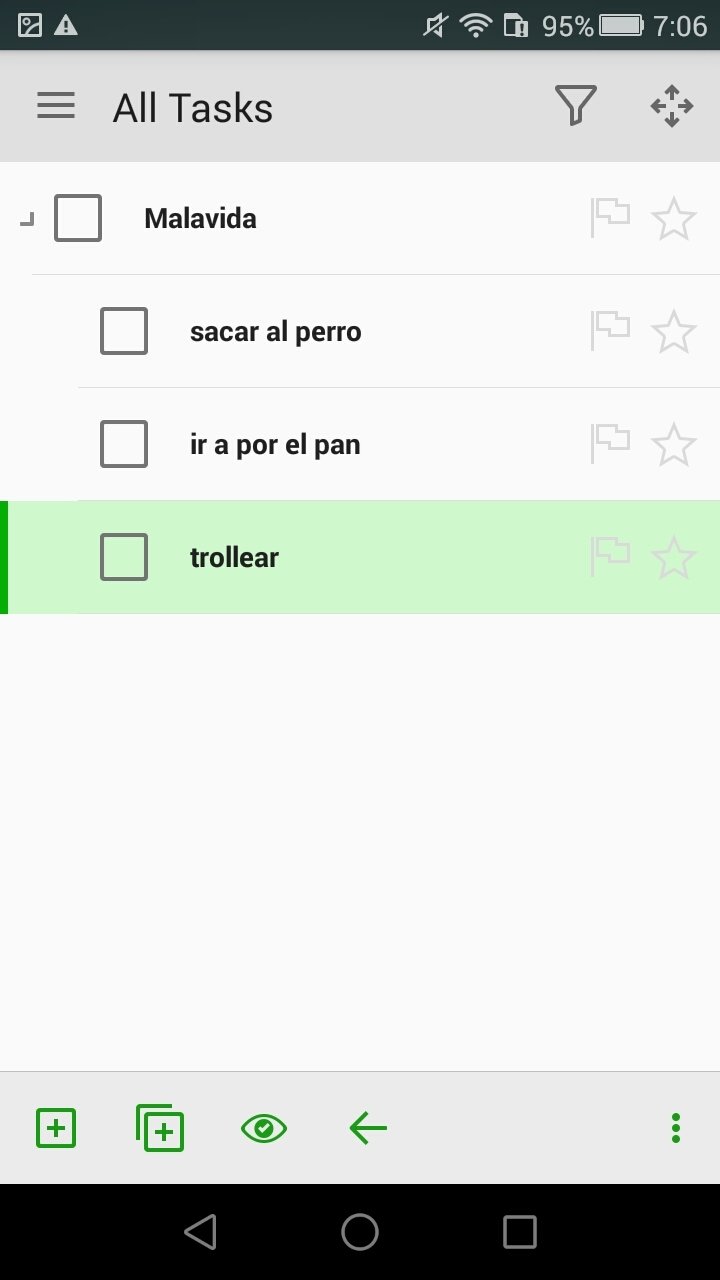720x1280 pixels.
Task: Select the ir a por el pan row
Action: tap(399, 444)
